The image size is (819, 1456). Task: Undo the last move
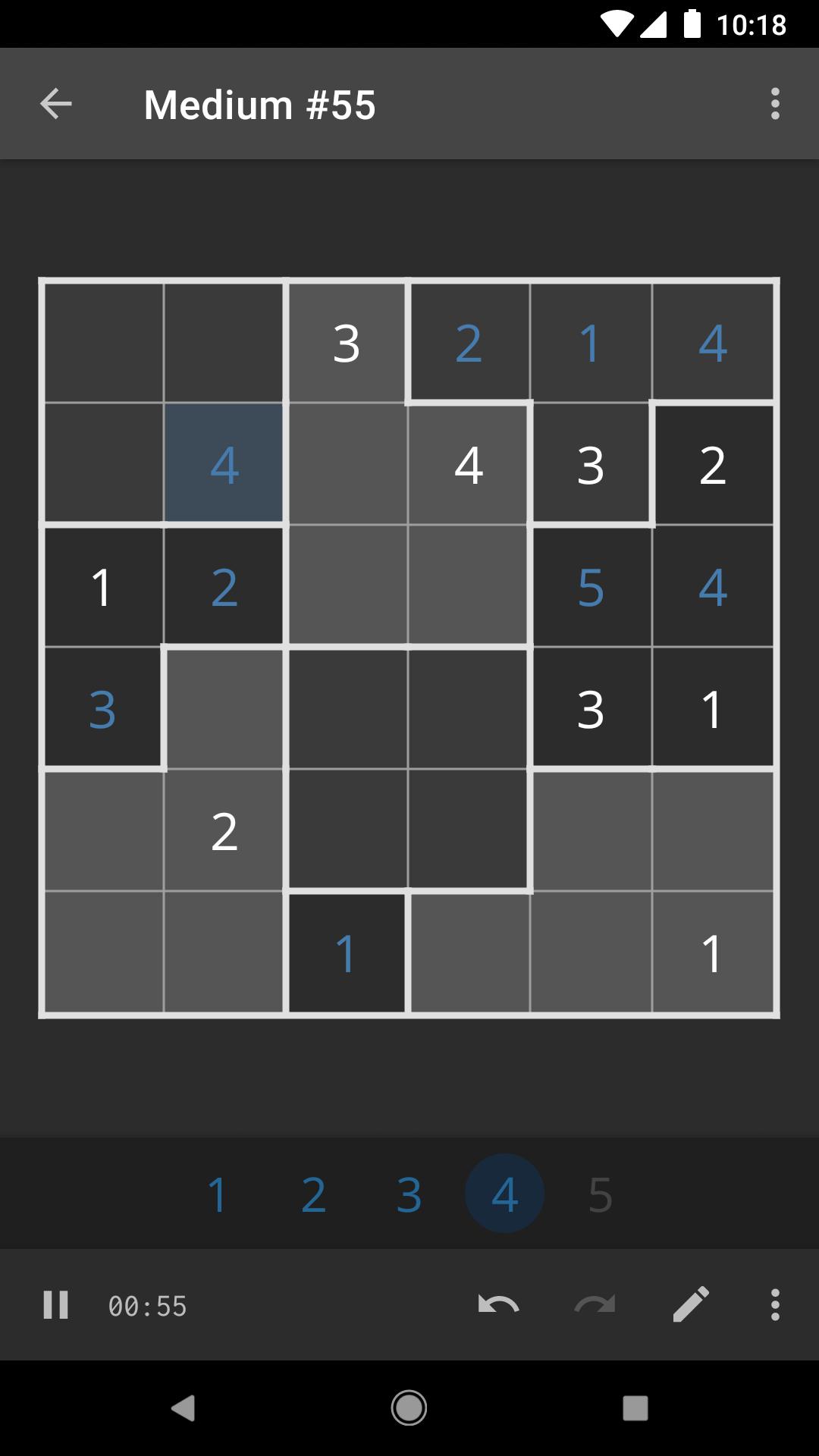(498, 1304)
